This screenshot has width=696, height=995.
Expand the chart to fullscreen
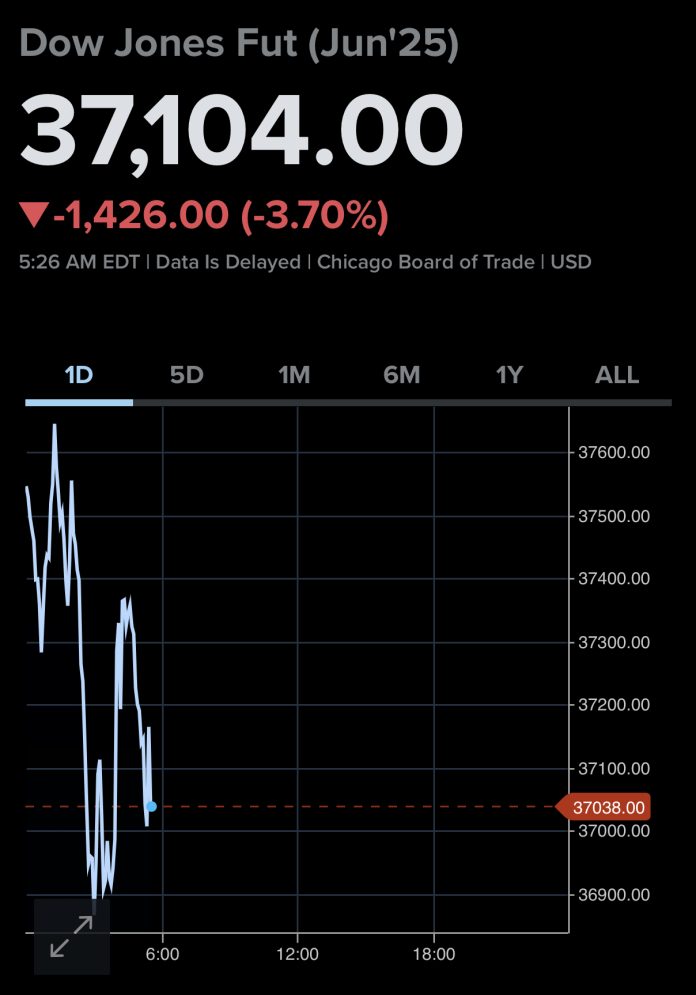tap(71, 937)
